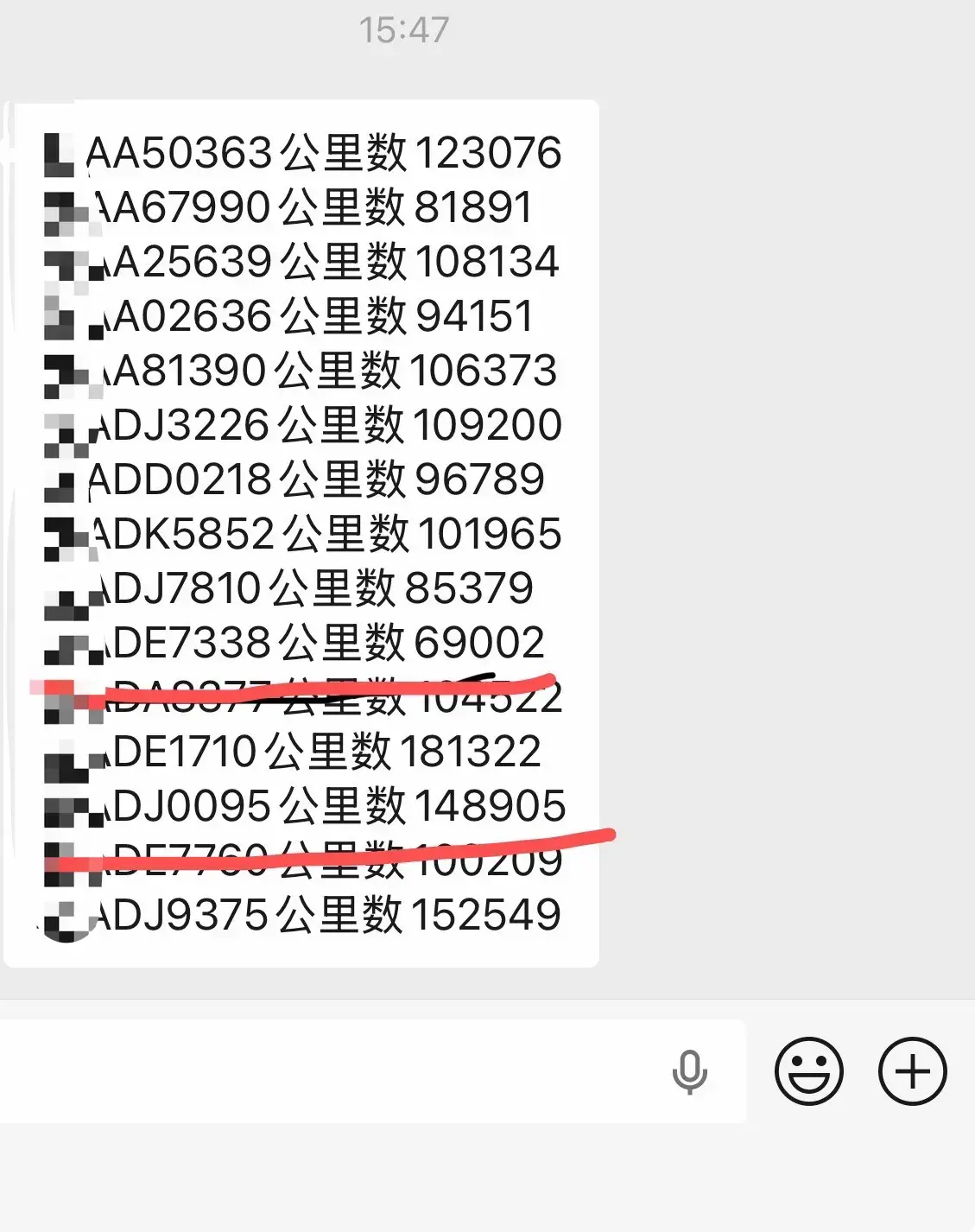Tap the message input field

point(328,1071)
